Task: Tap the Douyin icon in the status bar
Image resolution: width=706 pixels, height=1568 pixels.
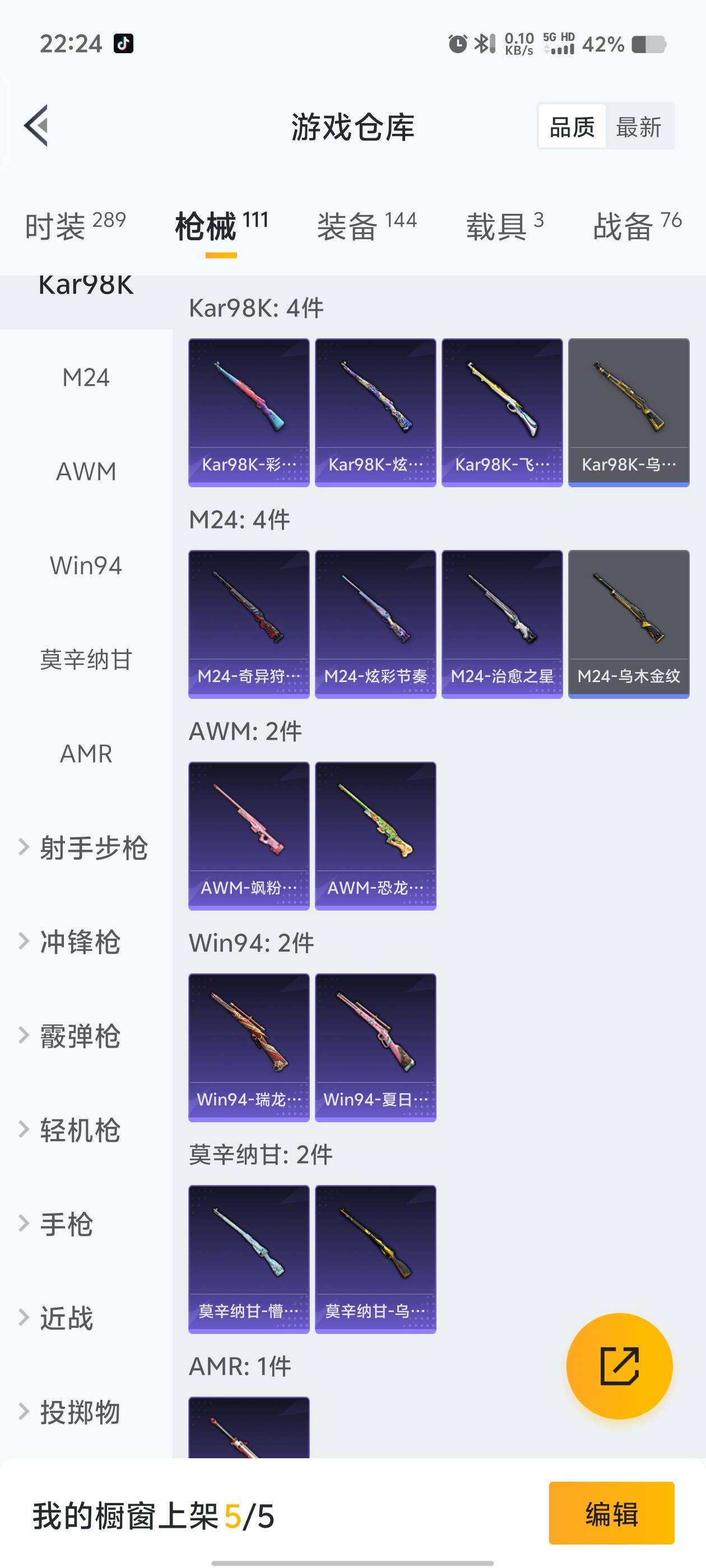Action: tap(124, 44)
